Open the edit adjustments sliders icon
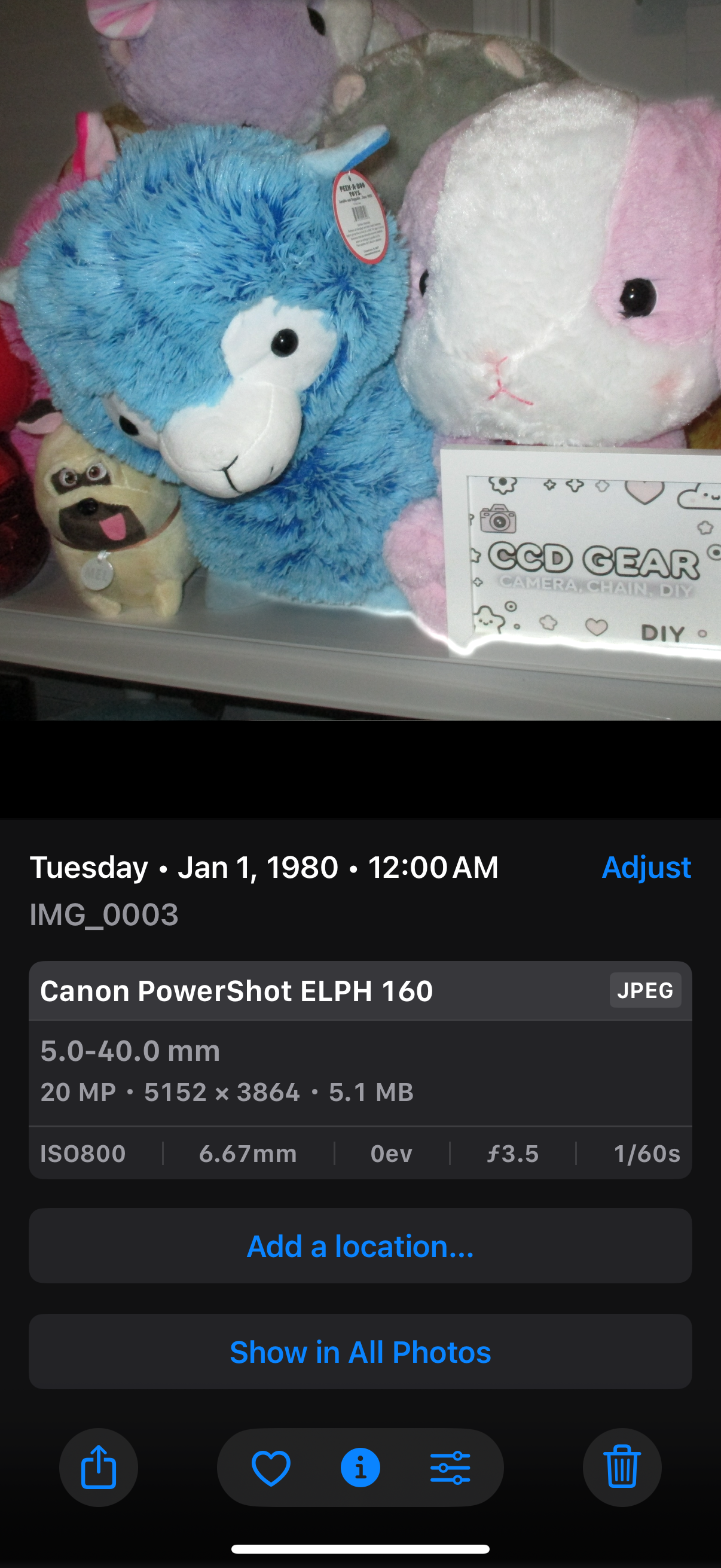Image resolution: width=721 pixels, height=1568 pixels. click(450, 1468)
